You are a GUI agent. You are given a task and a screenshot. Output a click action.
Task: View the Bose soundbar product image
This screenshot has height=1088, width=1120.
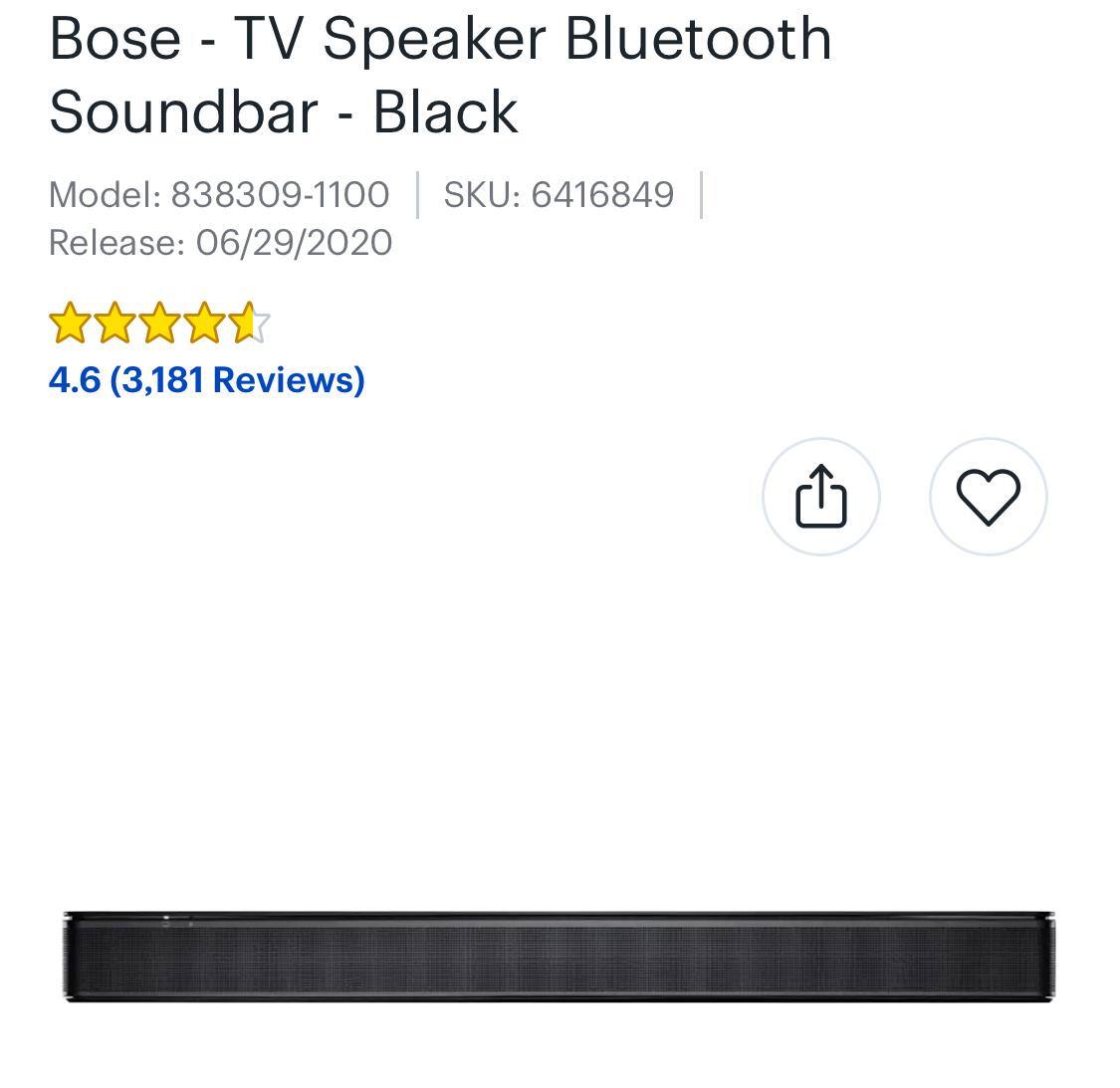pos(559,956)
